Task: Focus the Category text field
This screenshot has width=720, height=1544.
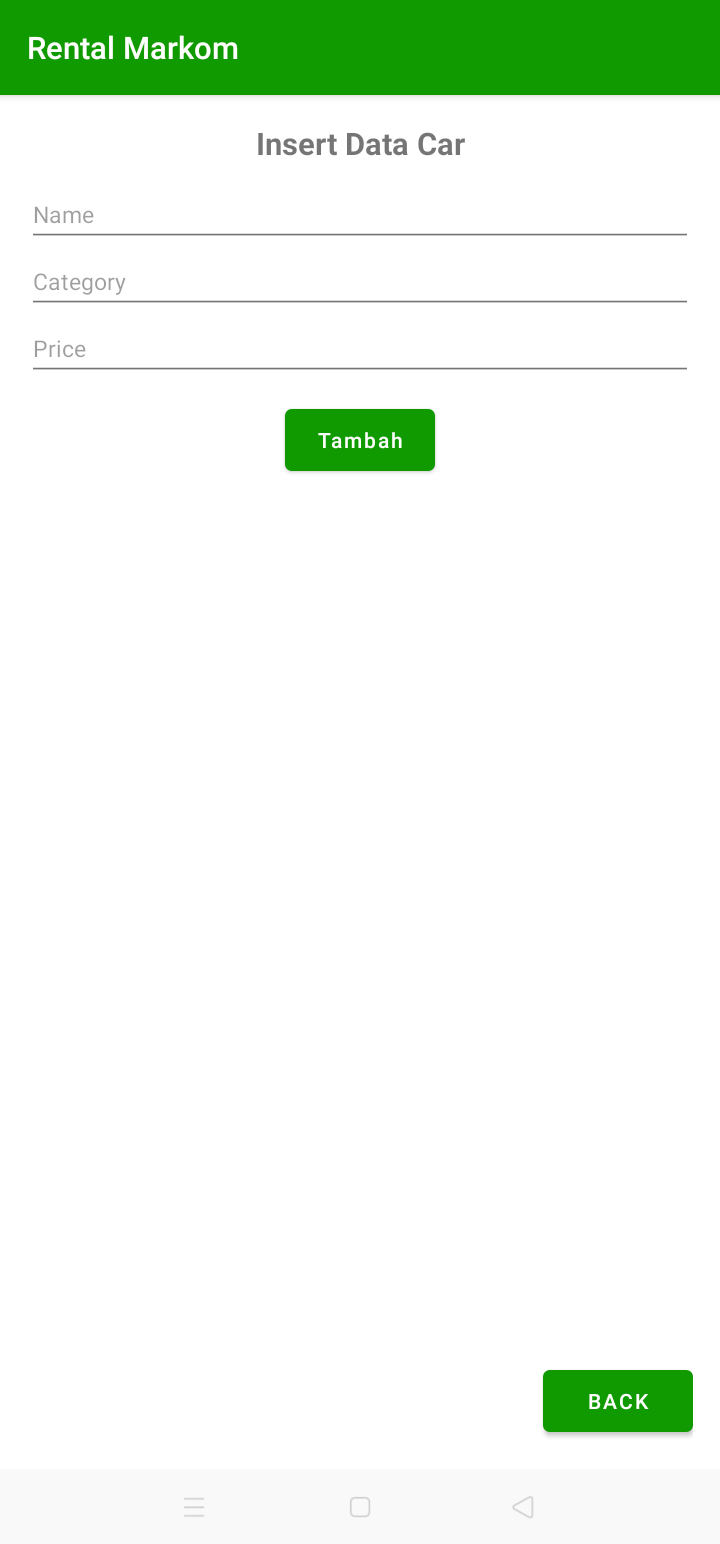Action: 360,283
